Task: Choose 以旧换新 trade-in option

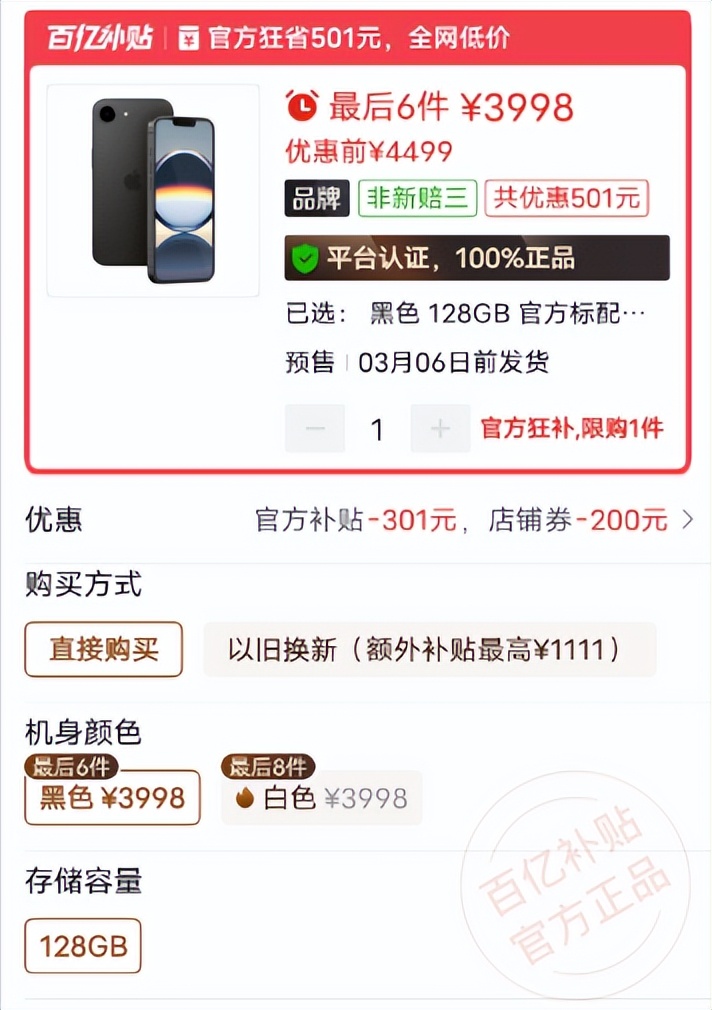Action: [x=429, y=649]
